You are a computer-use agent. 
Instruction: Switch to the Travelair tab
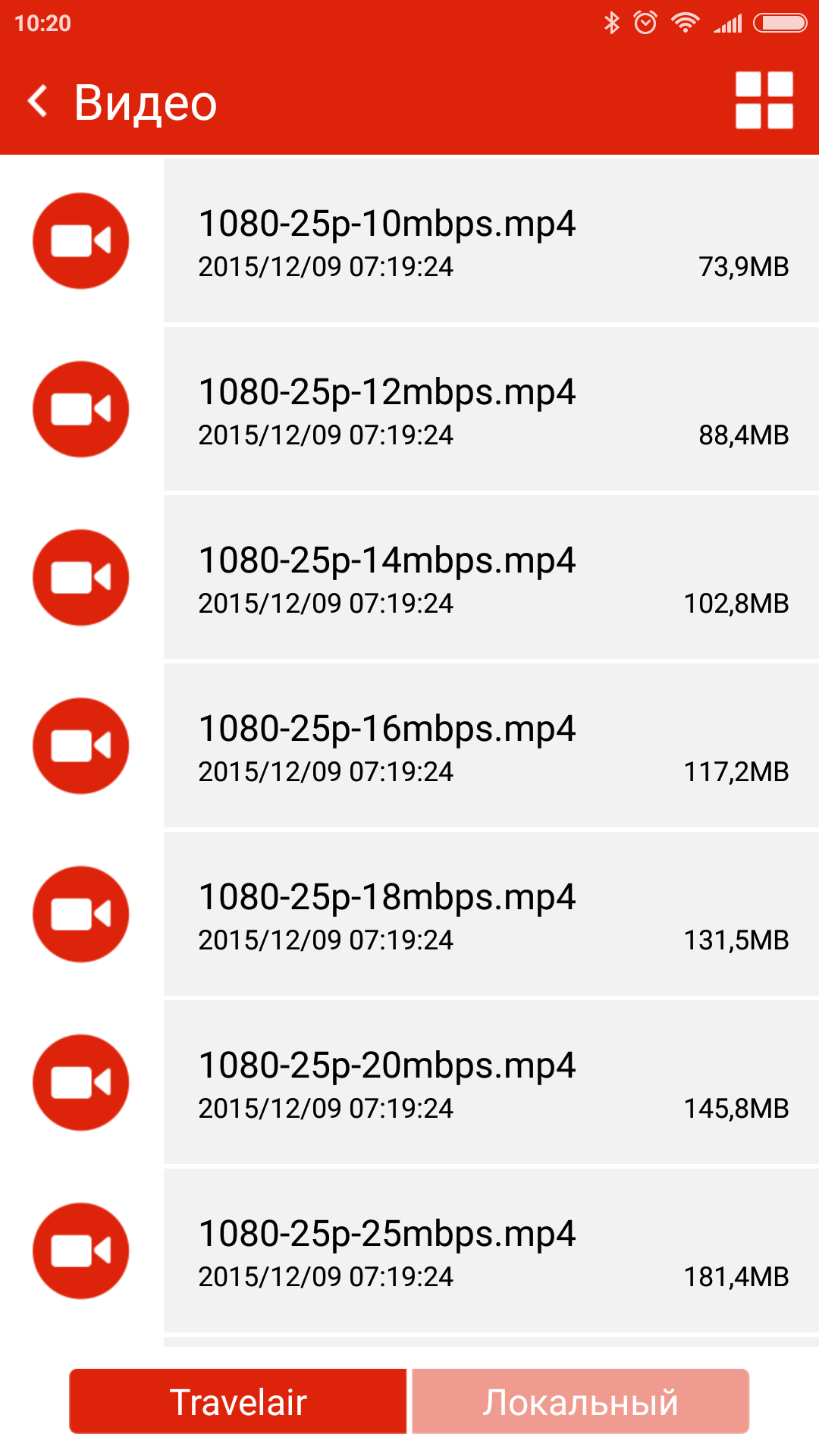pos(238,1401)
